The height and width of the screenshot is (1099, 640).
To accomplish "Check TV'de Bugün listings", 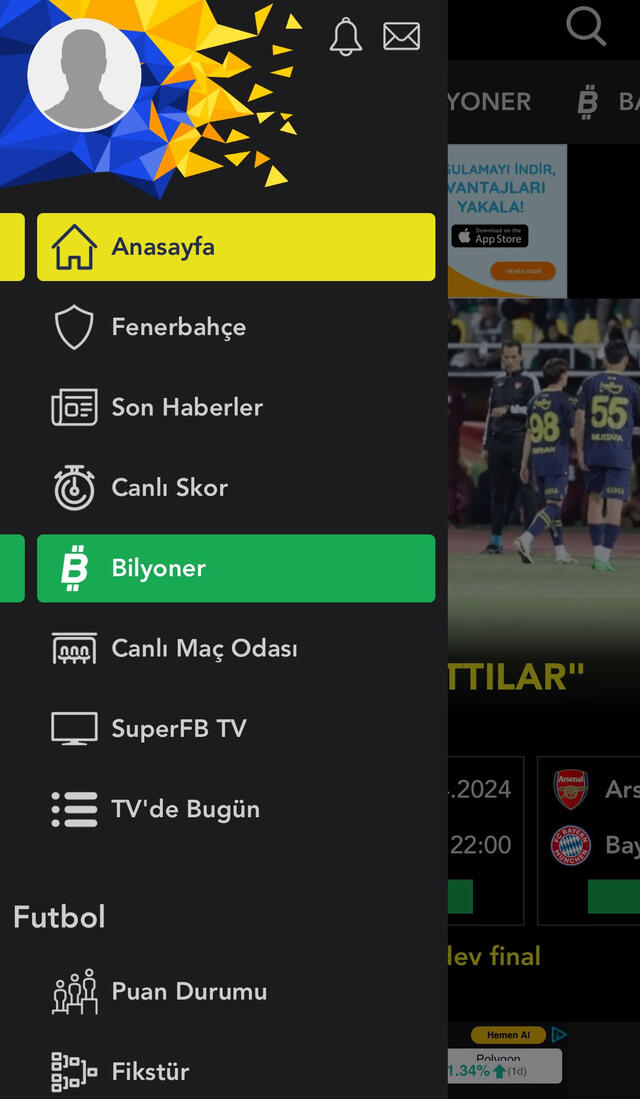I will tap(185, 809).
